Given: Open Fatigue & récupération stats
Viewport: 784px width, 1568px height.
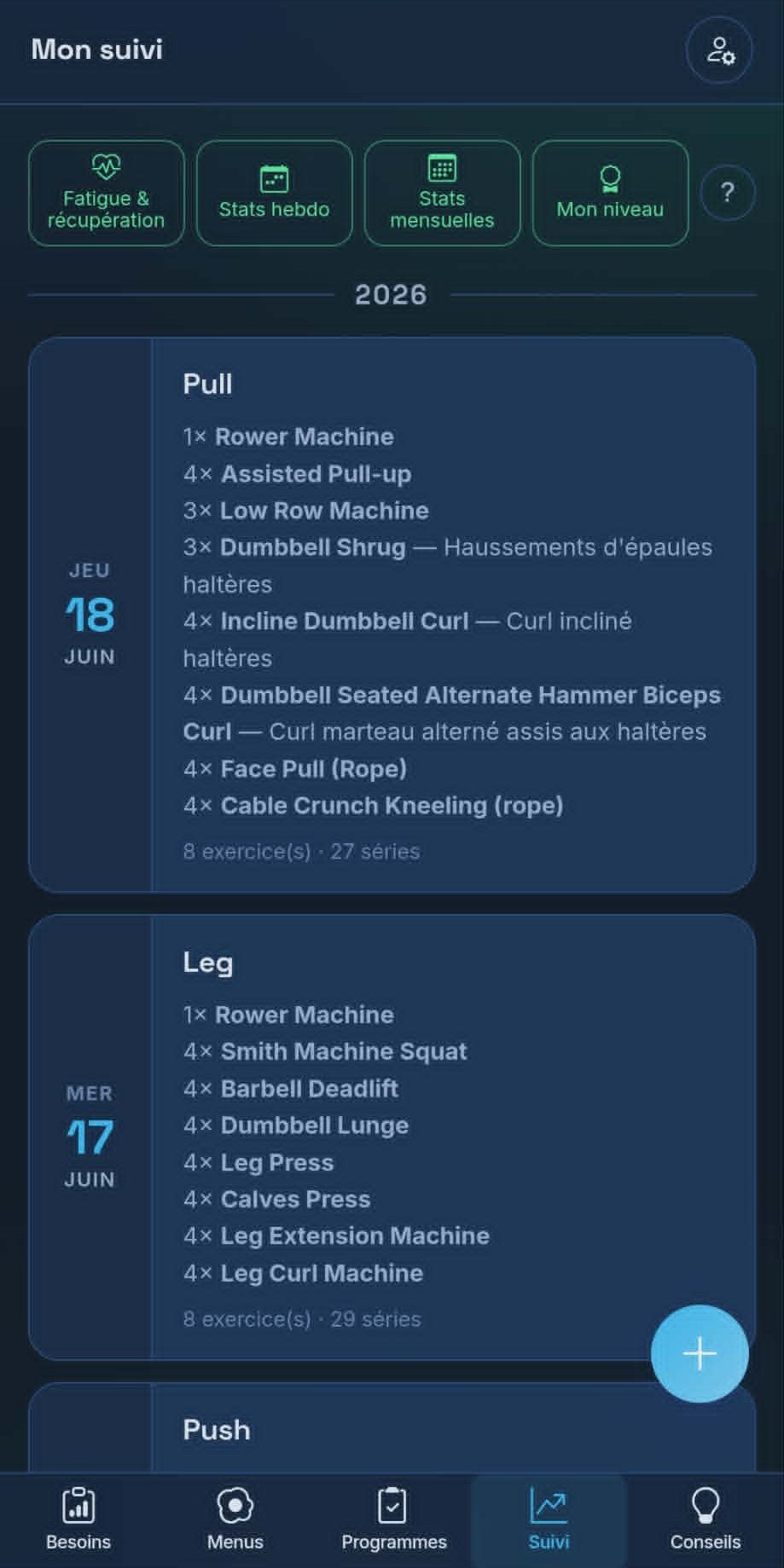Looking at the screenshot, I should coord(107,194).
